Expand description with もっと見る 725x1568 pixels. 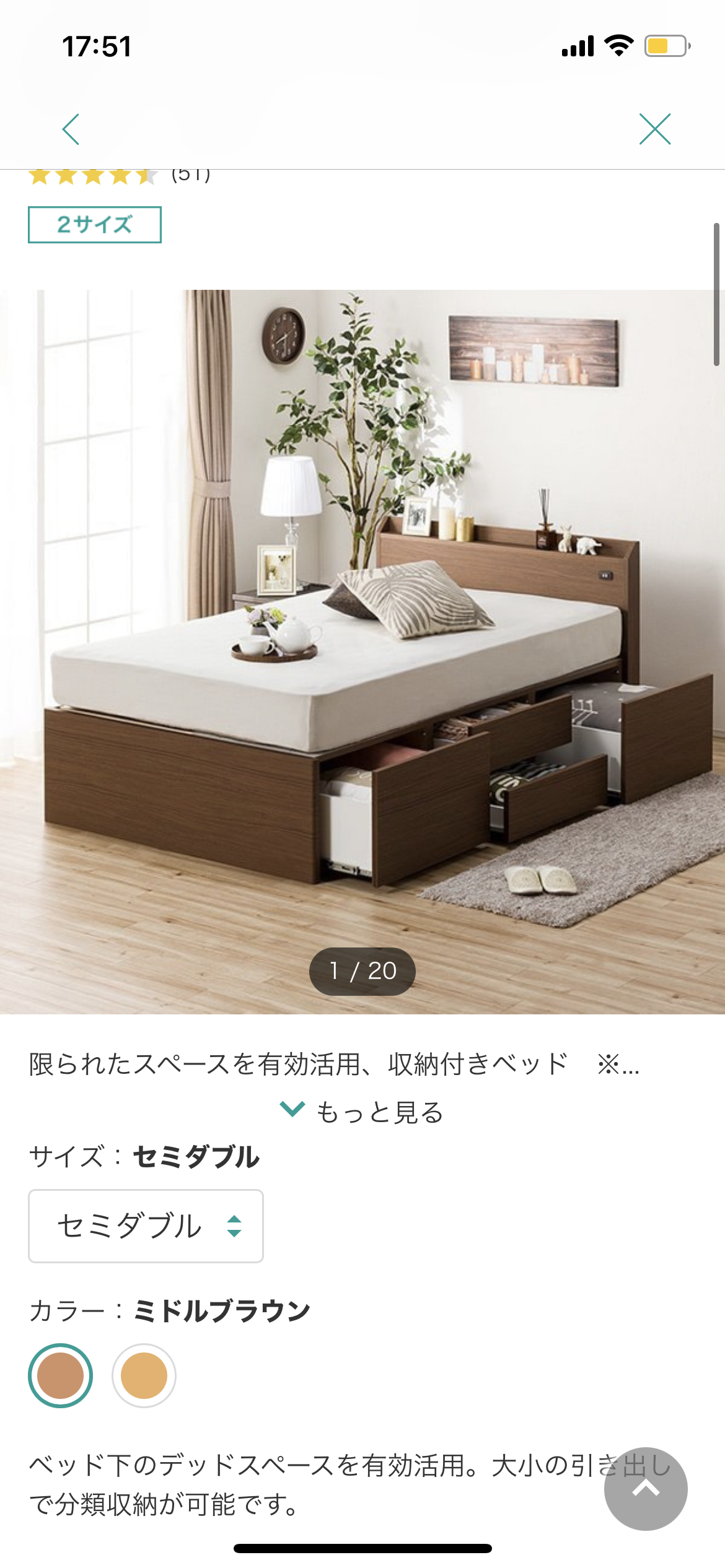click(362, 1112)
